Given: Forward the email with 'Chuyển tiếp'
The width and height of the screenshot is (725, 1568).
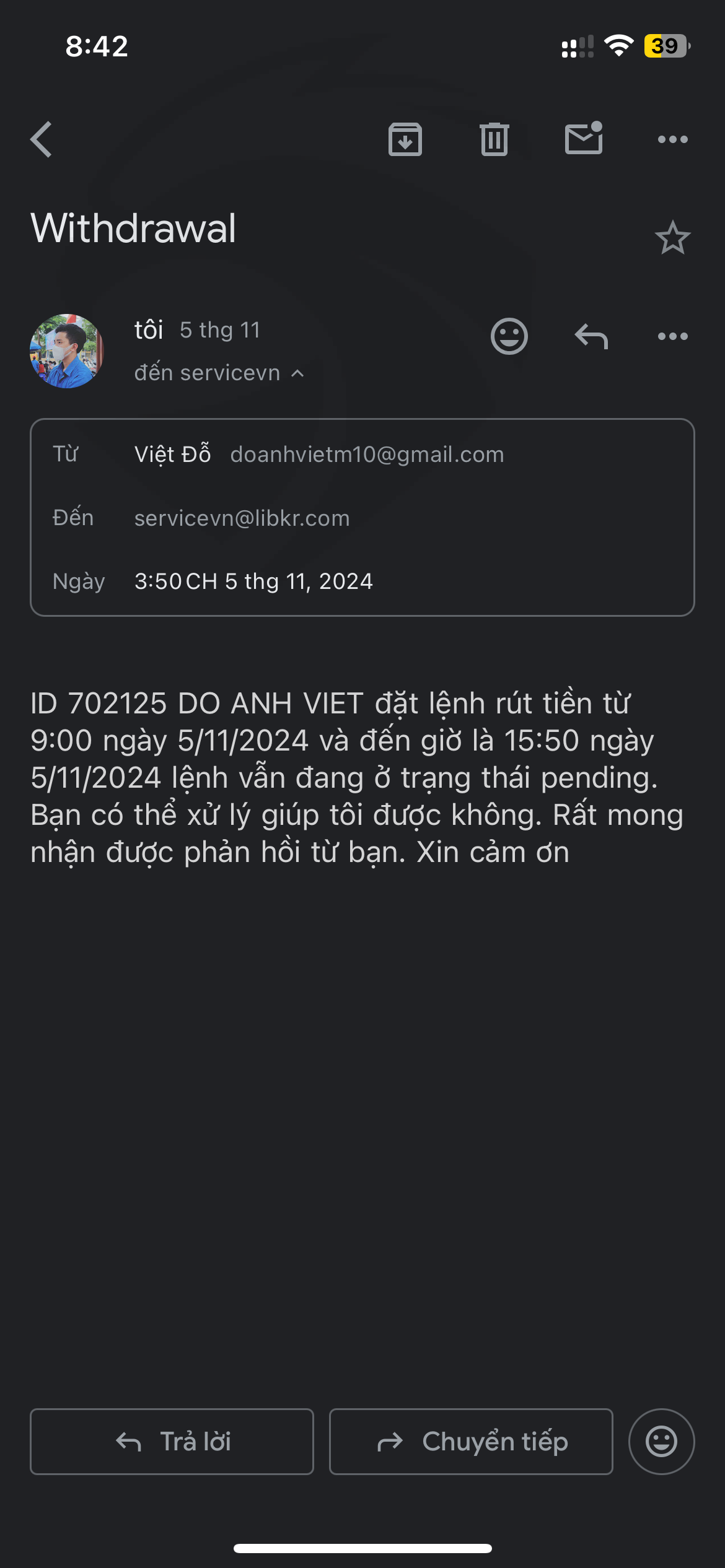Looking at the screenshot, I should coord(471,1442).
